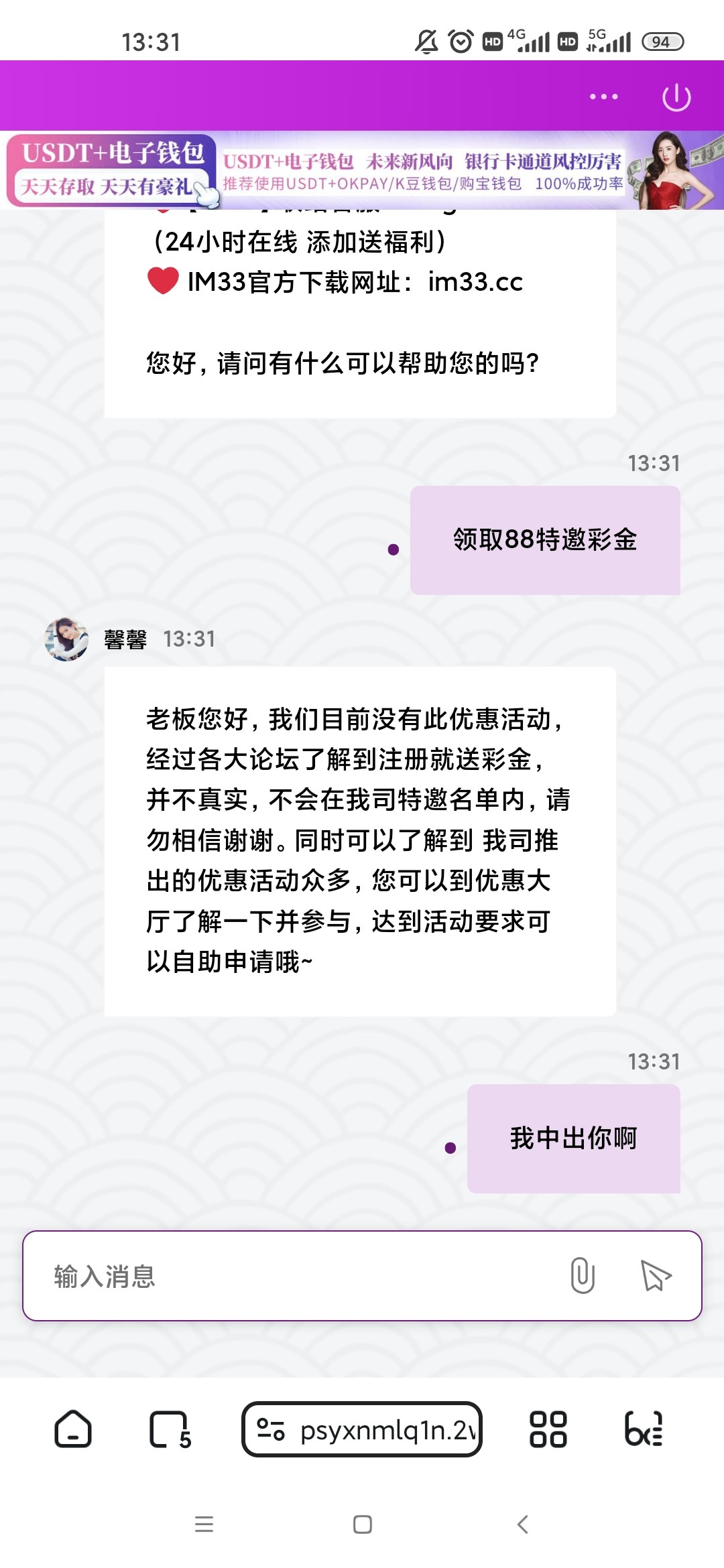Open the browser glasses icon tool
Screen dimensions: 724x1568
click(x=644, y=1429)
